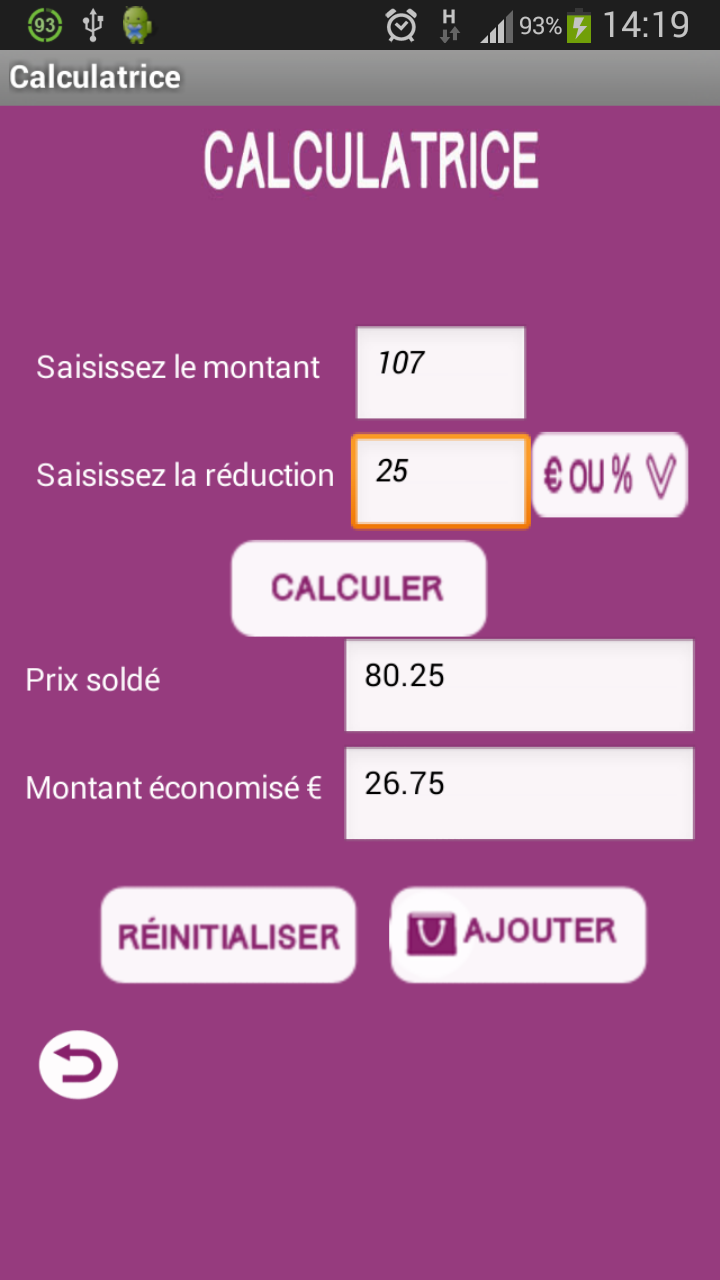The height and width of the screenshot is (1280, 720).
Task: Tap the RÉINITIALISER button
Action: [228, 935]
